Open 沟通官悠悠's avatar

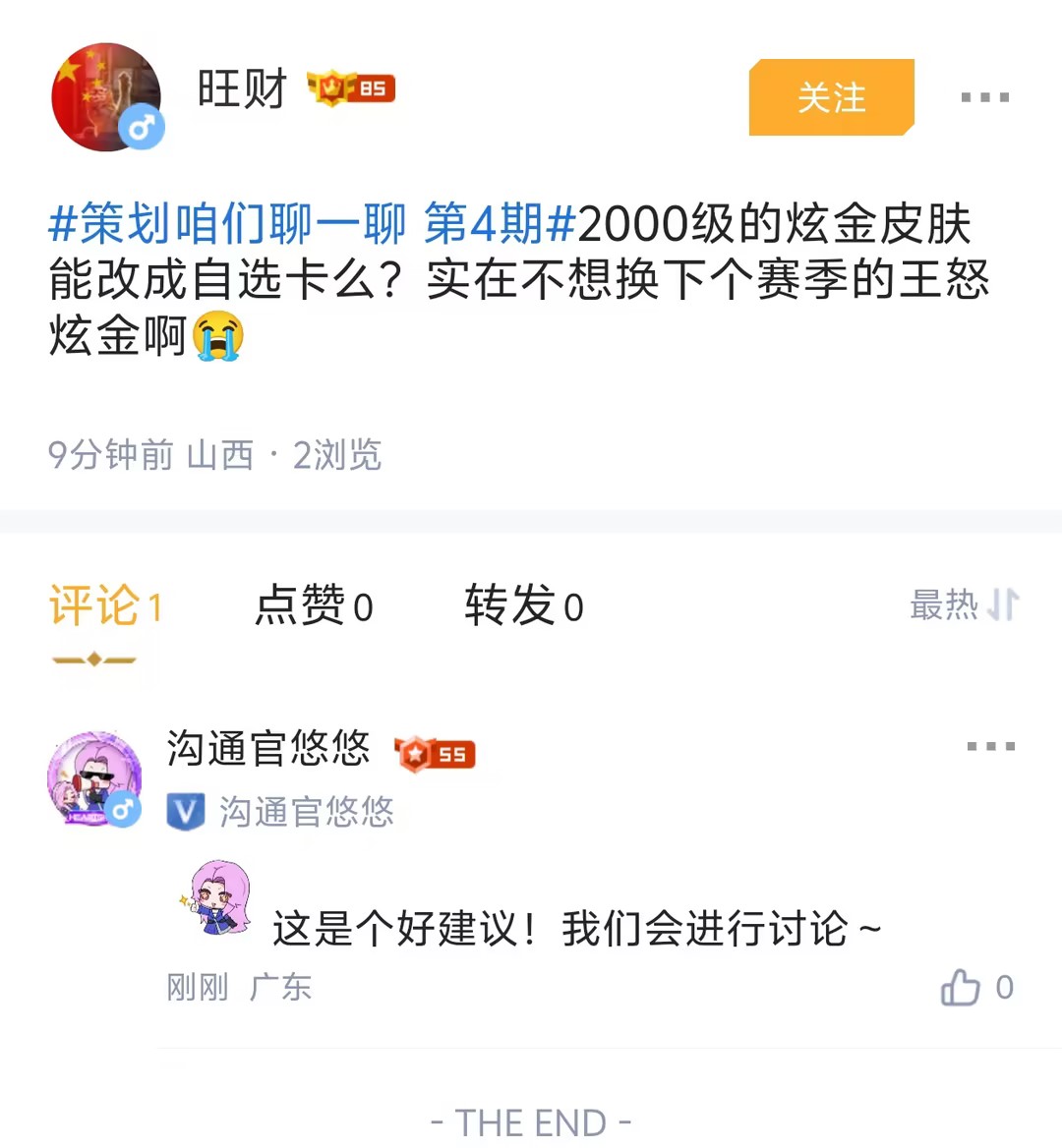(x=94, y=778)
